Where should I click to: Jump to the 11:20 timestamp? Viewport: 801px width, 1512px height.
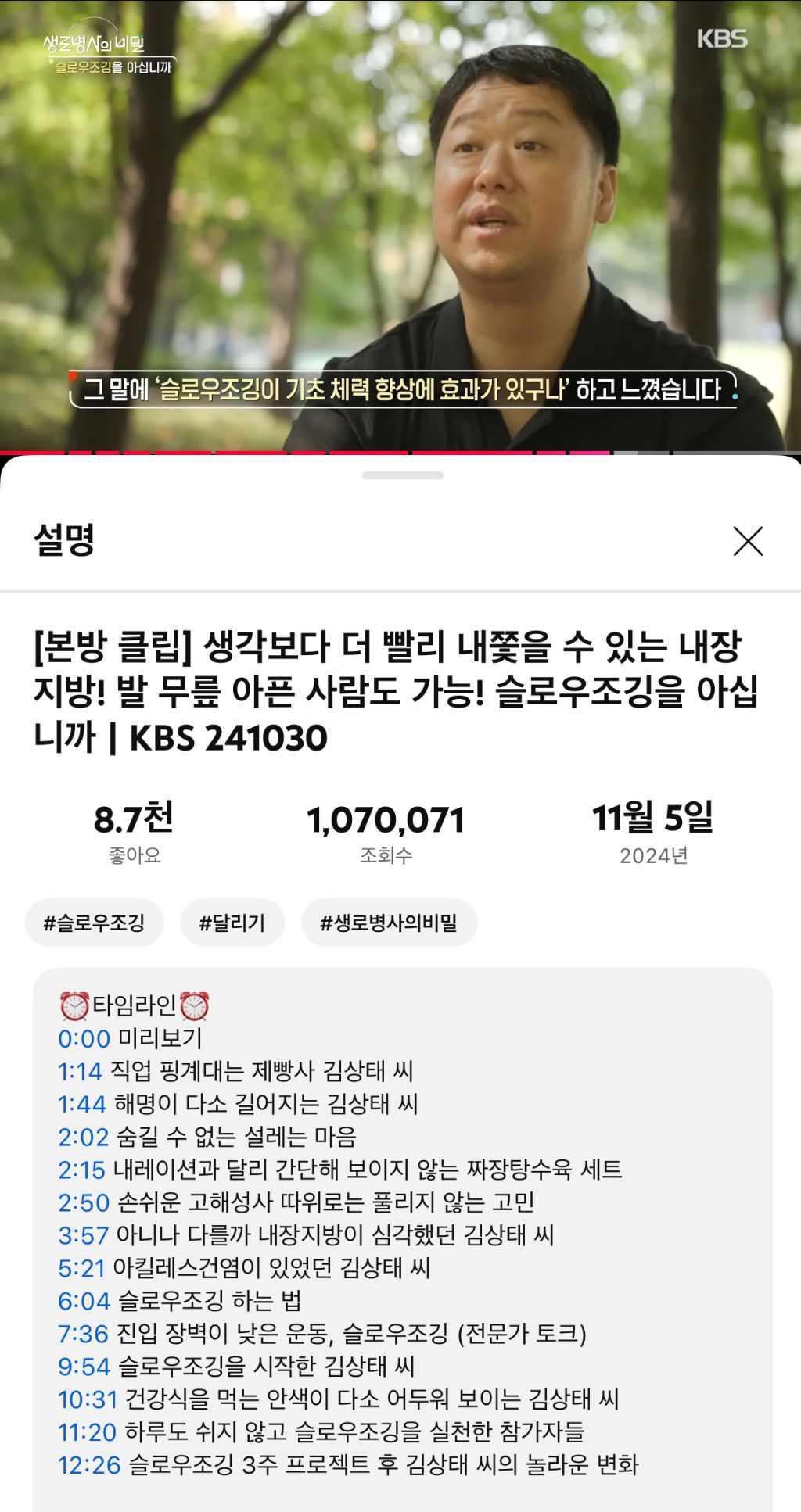click(87, 1433)
